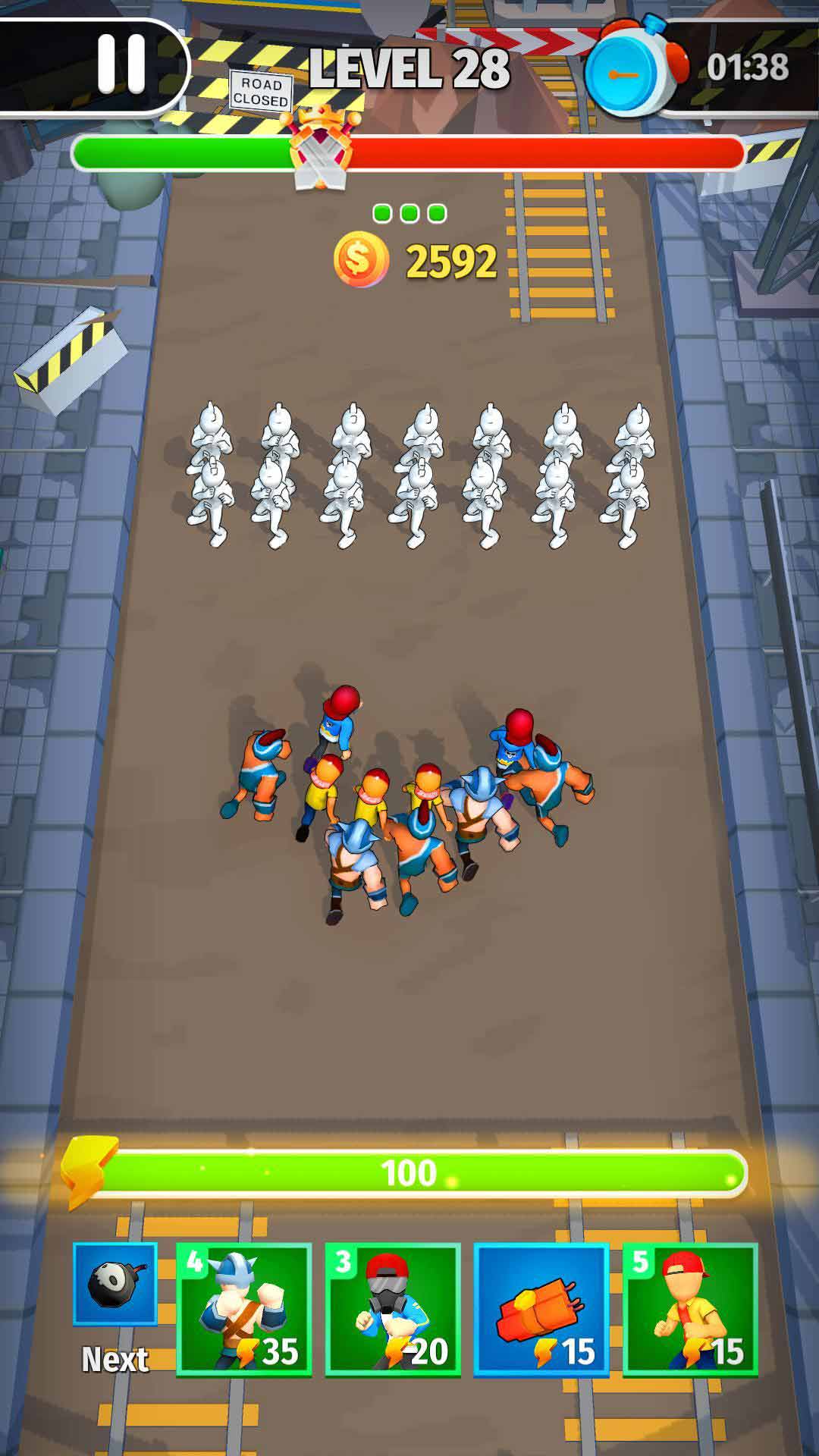The image size is (819, 1456).
Task: Select the viking unit card costing 35
Action: (x=243, y=1309)
